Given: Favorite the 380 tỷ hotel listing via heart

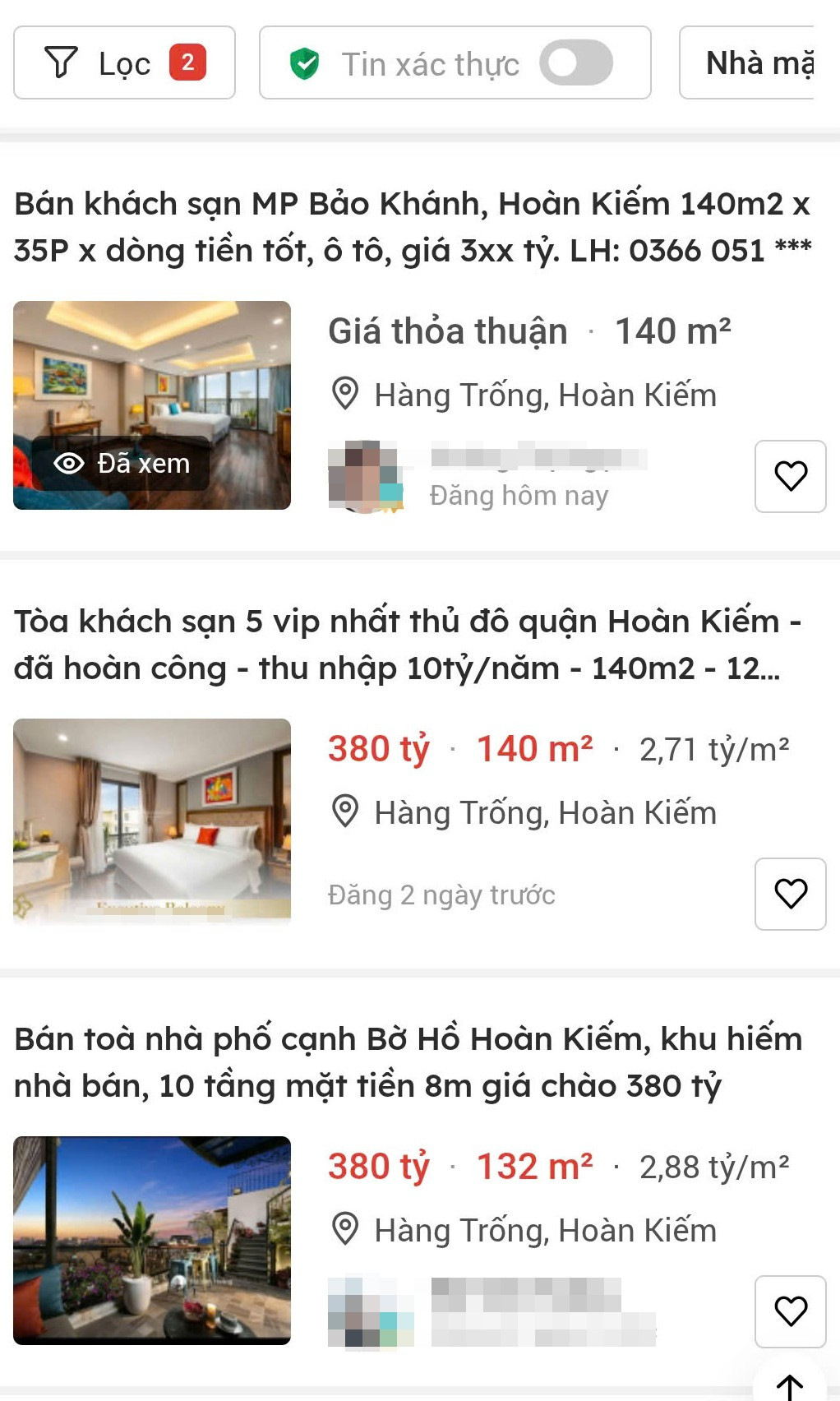Looking at the screenshot, I should point(790,895).
